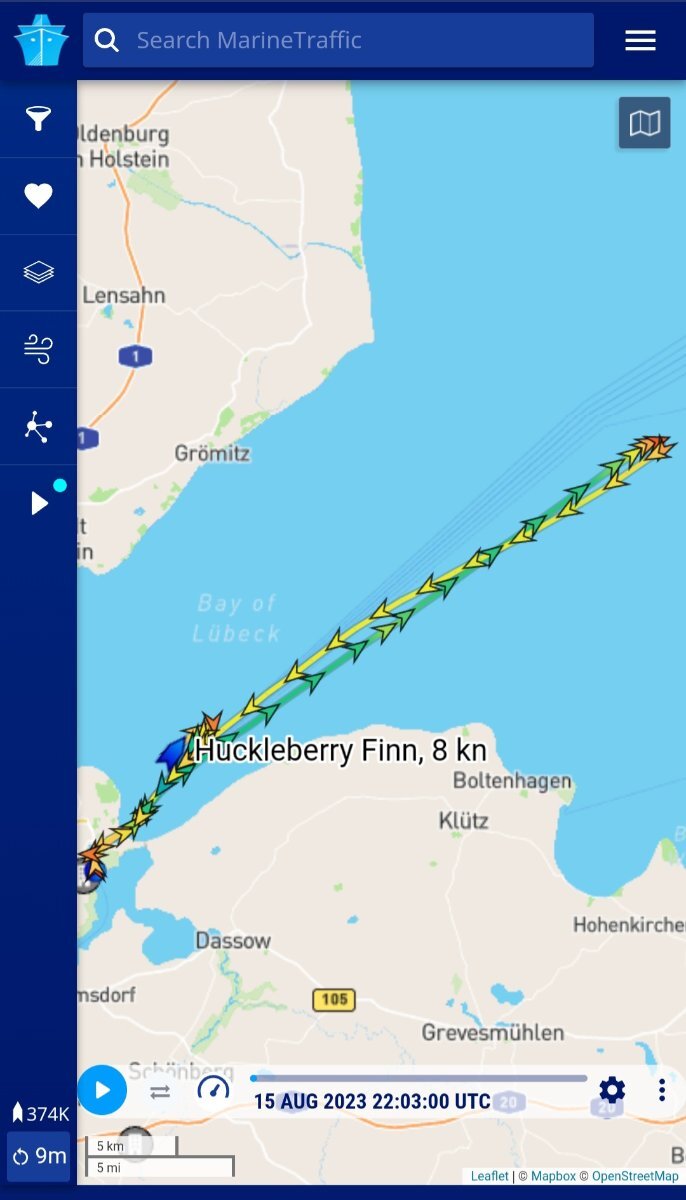Open the playback overflow menu
Screen dimensions: 686x1200
click(x=661, y=1090)
